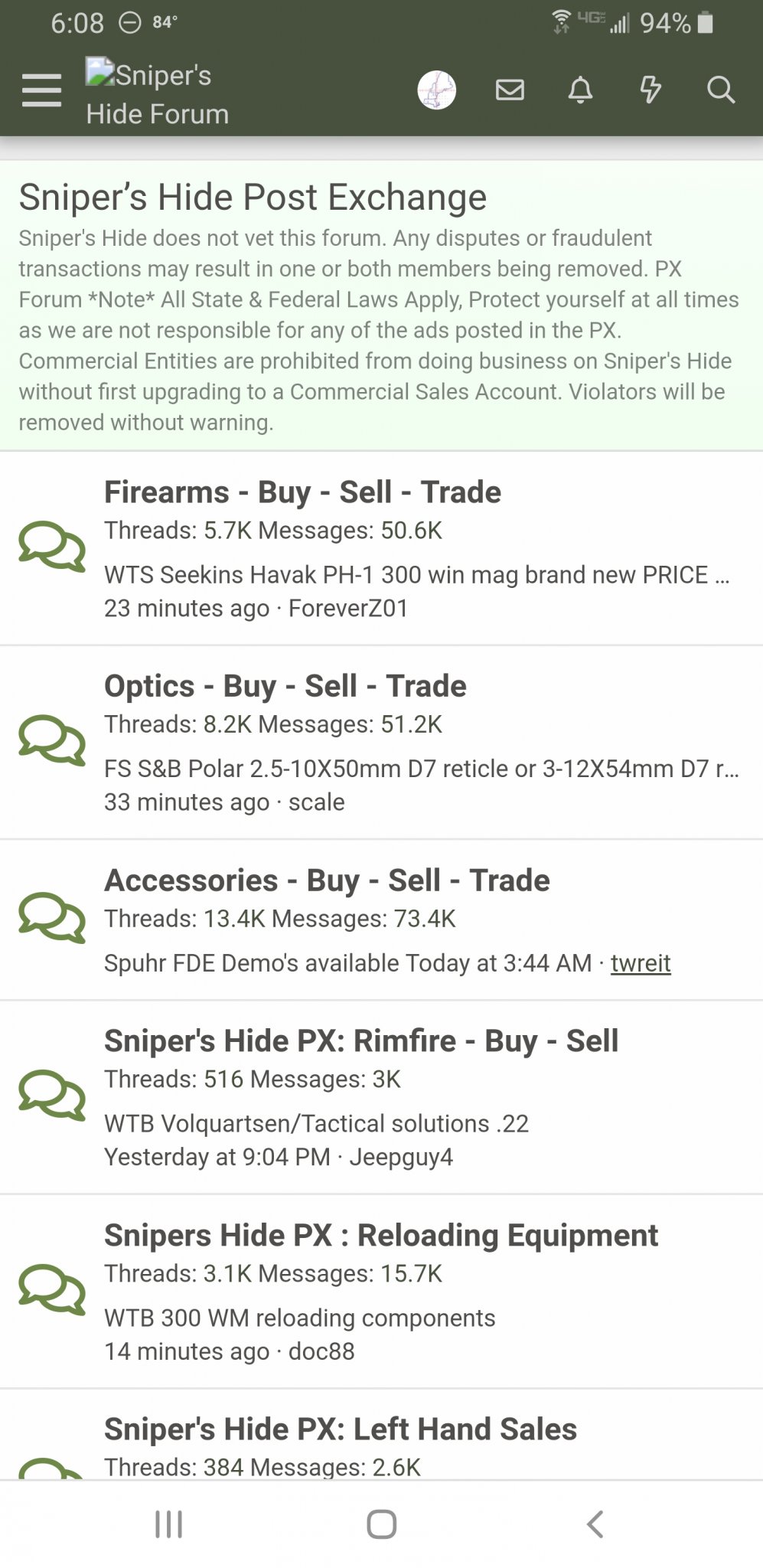Viewport: 763px width, 1568px height.
Task: Check the notifications bell
Action: [580, 90]
